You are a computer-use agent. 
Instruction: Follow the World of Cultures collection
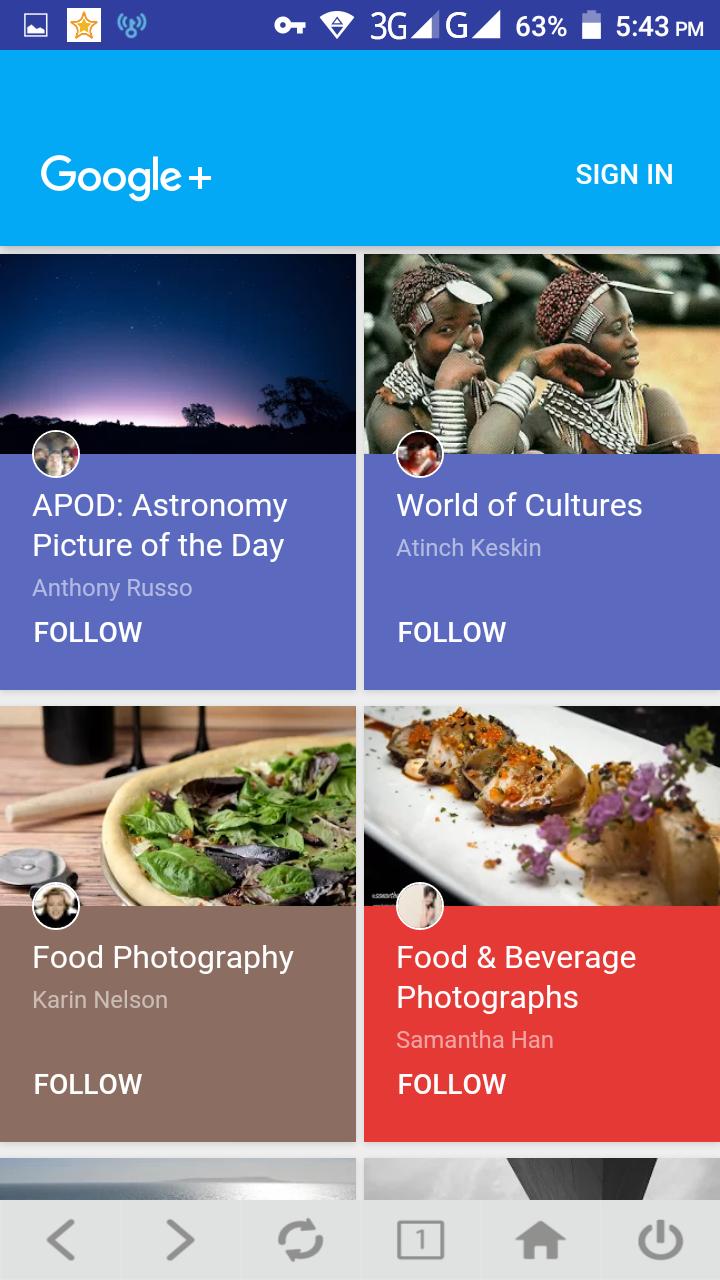[x=452, y=632]
